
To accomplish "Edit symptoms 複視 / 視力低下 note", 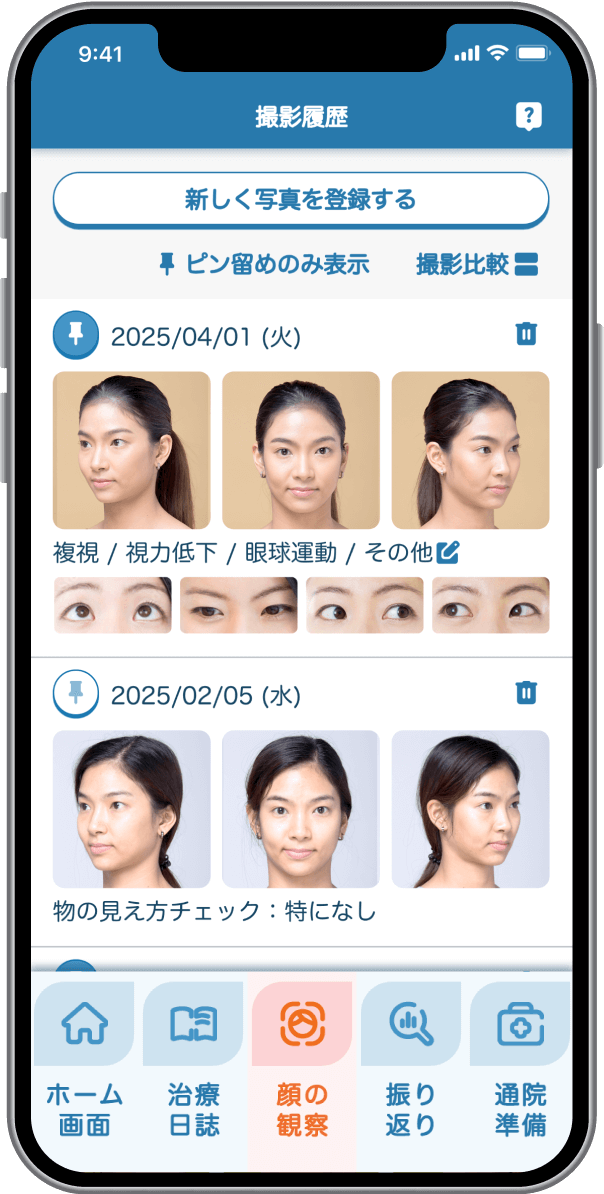I will [x=448, y=552].
